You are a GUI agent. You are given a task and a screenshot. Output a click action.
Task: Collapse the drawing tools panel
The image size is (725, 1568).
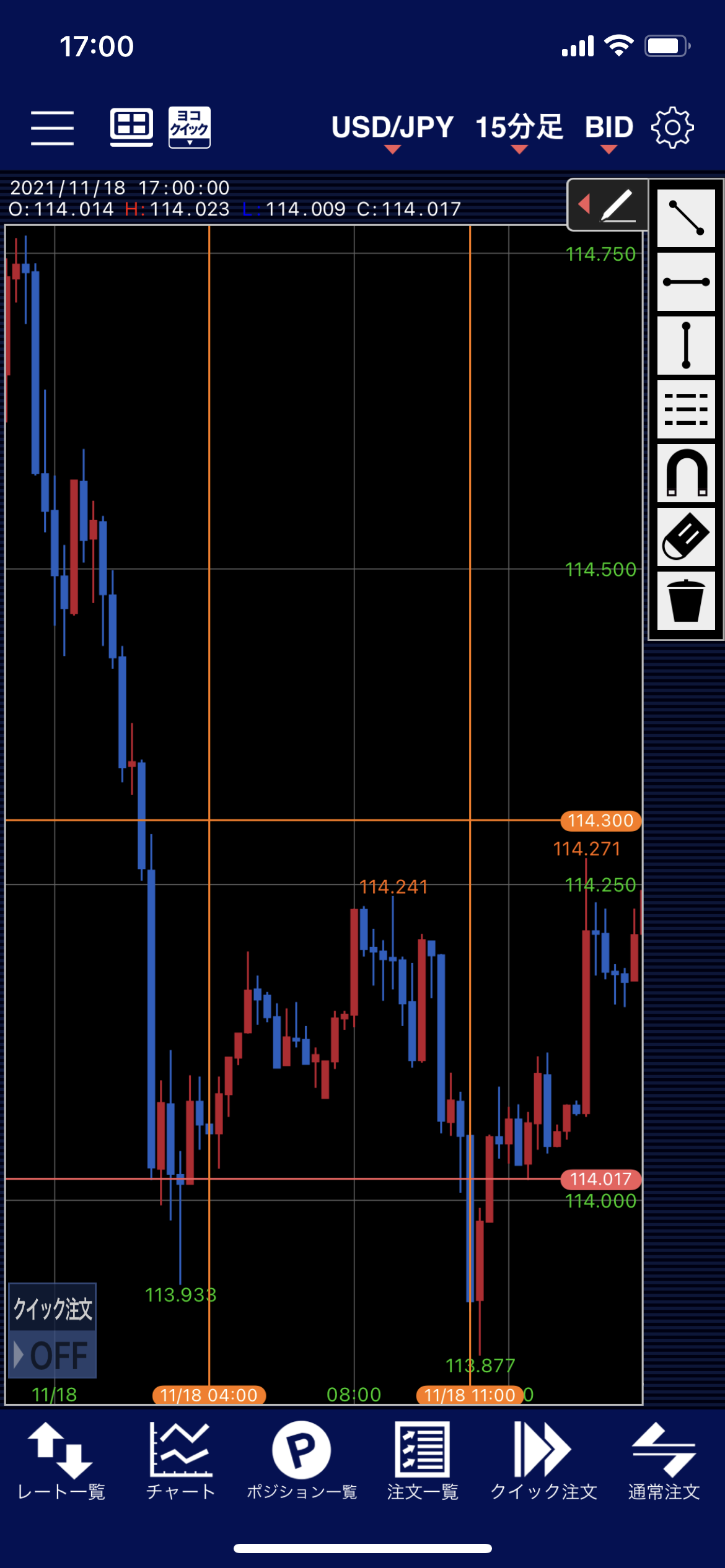(607, 204)
